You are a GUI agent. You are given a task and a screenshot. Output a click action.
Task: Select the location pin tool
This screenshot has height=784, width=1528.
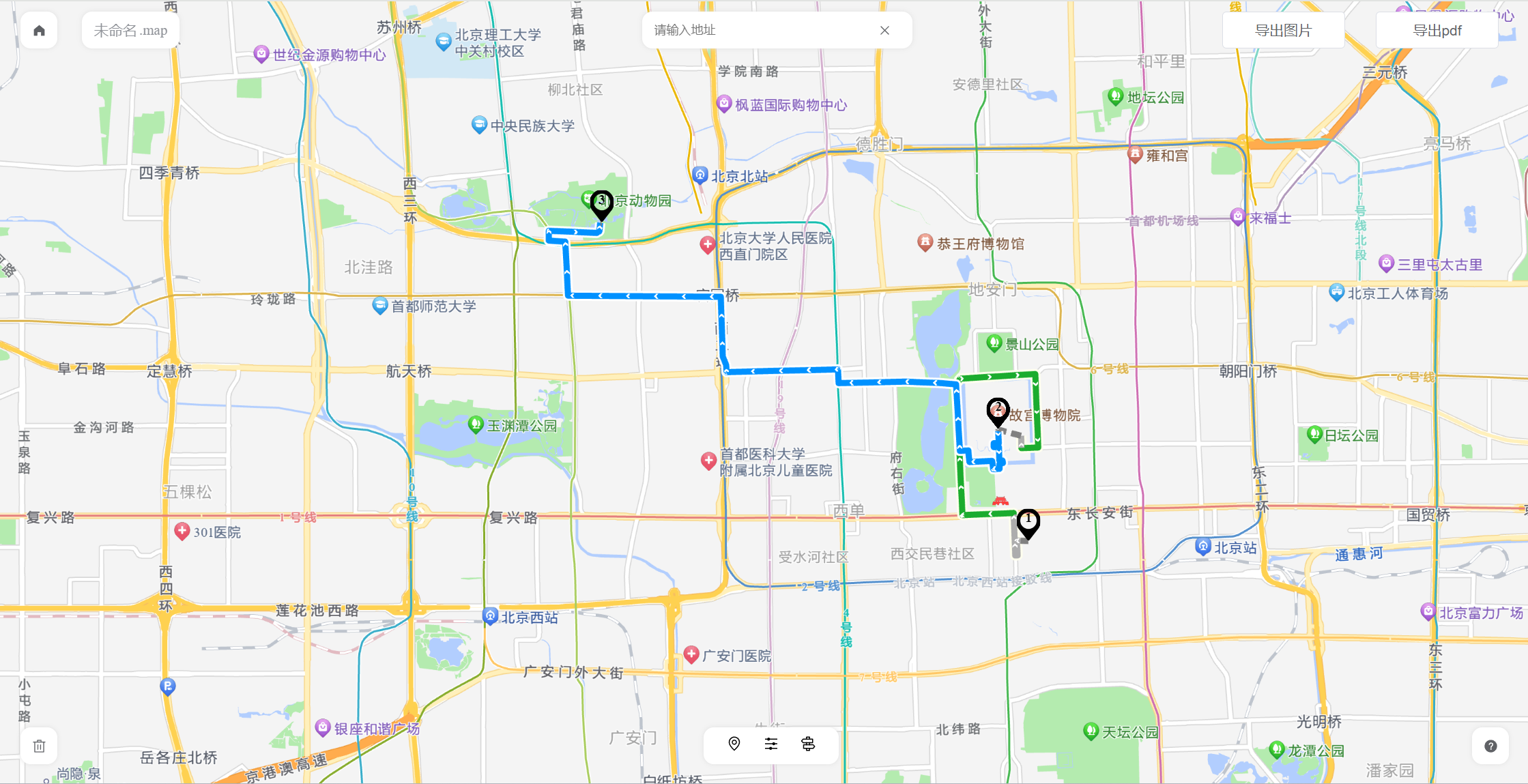point(734,744)
